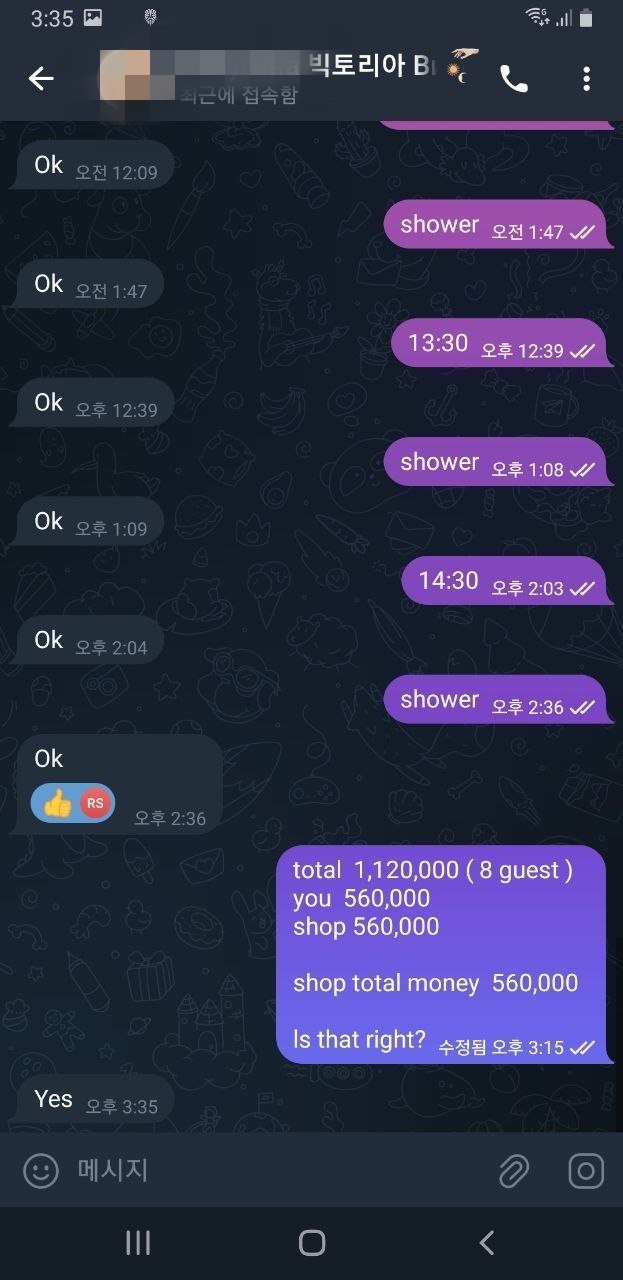Viewport: 623px width, 1280px height.
Task: Open the camera from the message bar
Action: coord(586,1171)
